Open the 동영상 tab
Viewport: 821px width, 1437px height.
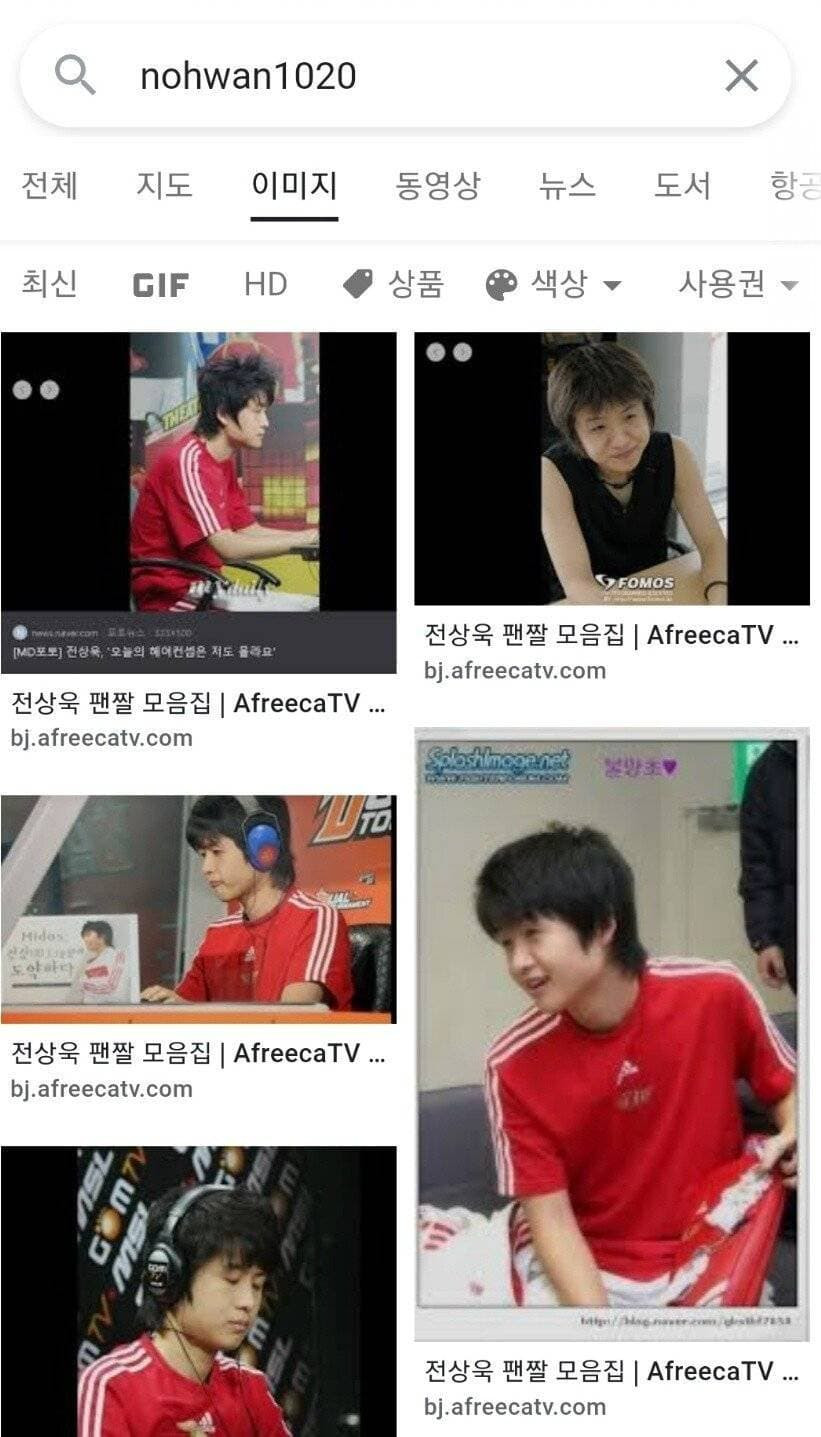click(x=438, y=185)
